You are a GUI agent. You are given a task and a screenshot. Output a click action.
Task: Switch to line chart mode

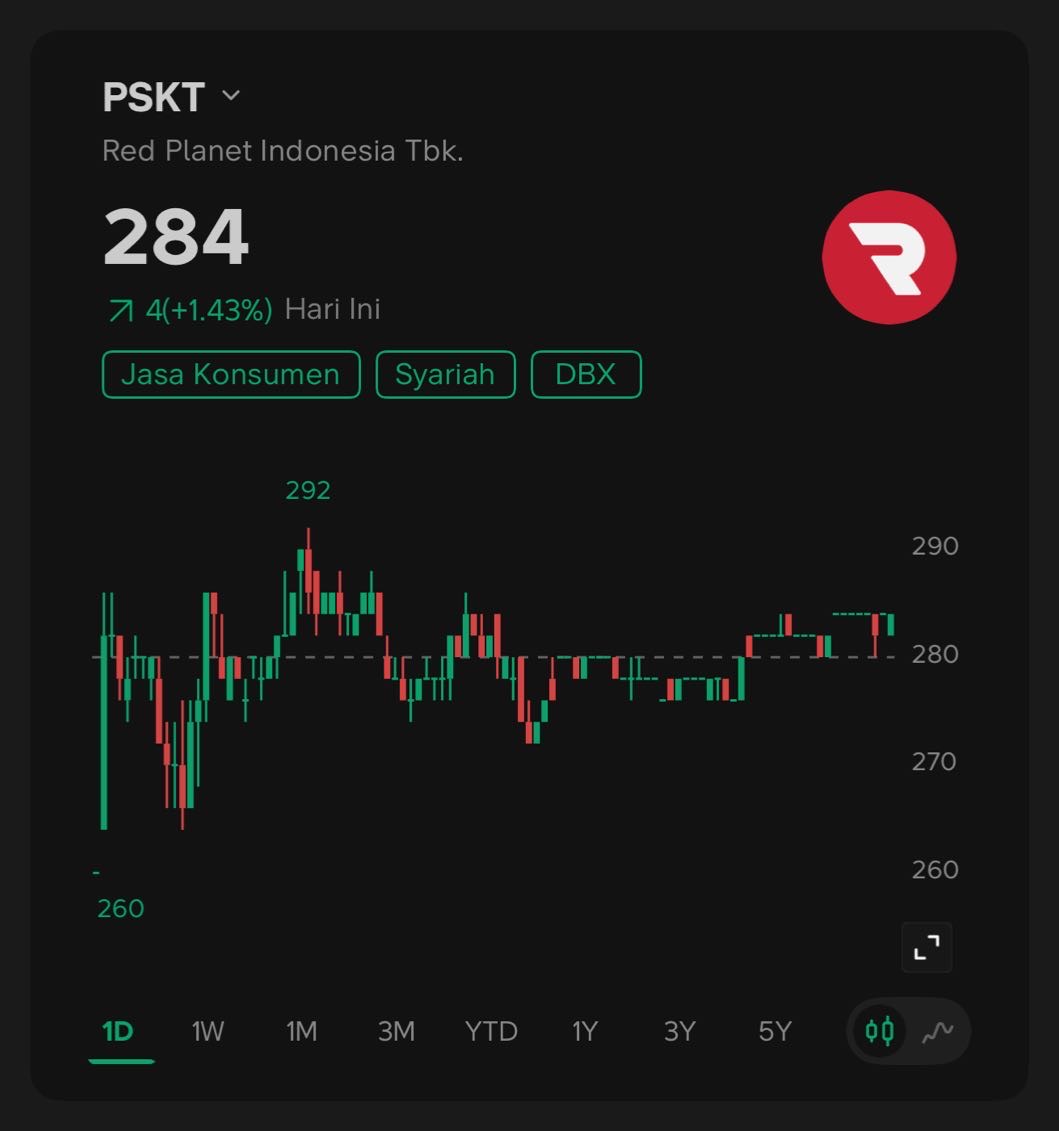(x=937, y=1031)
